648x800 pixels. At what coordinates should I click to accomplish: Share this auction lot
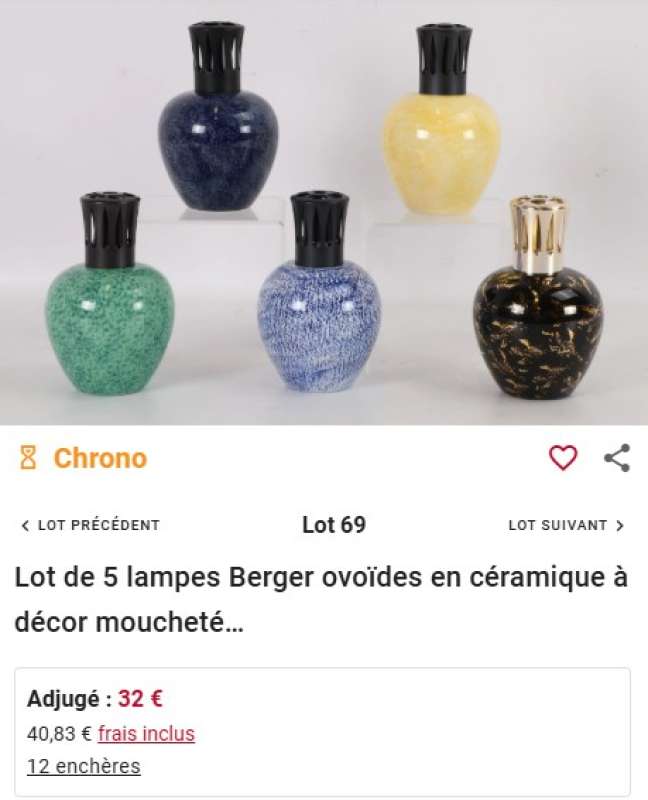pyautogui.click(x=617, y=458)
